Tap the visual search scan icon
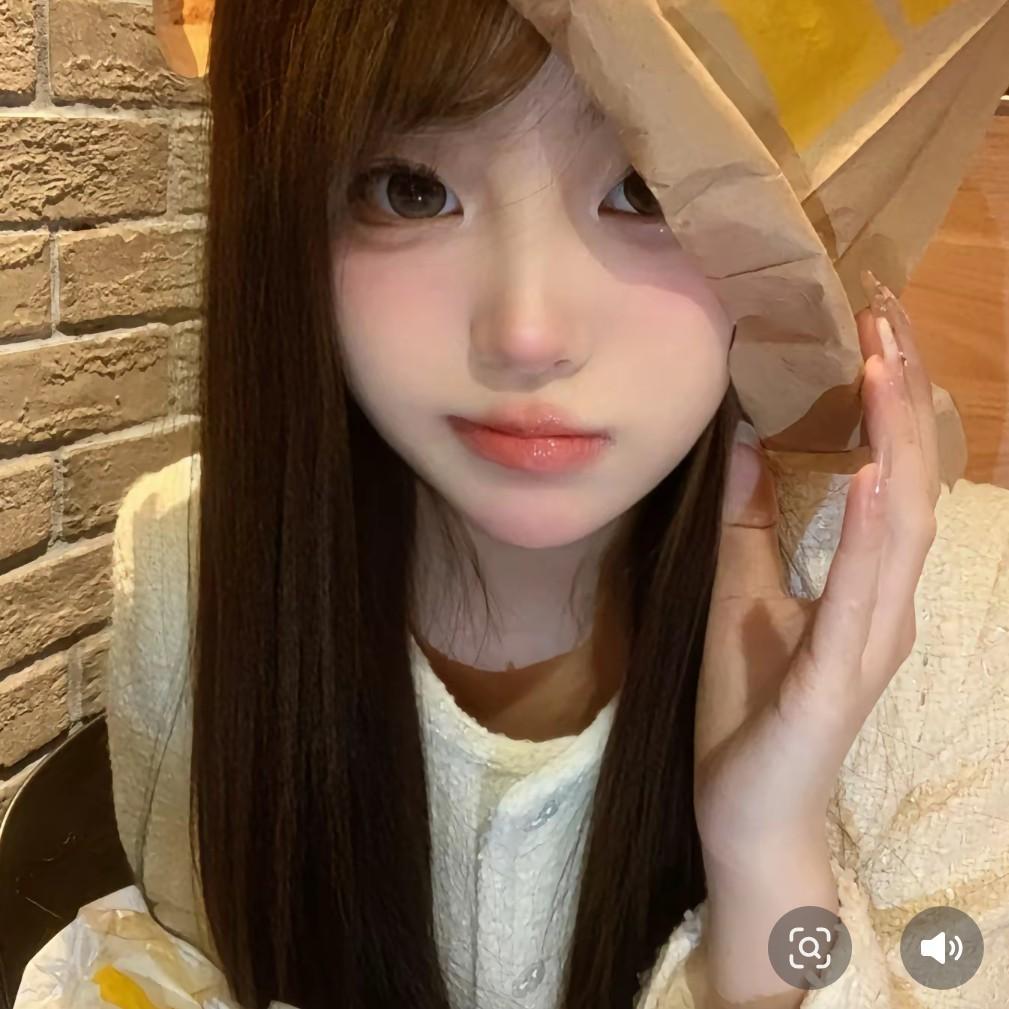Viewport: 1009px width, 1009px height. click(809, 947)
